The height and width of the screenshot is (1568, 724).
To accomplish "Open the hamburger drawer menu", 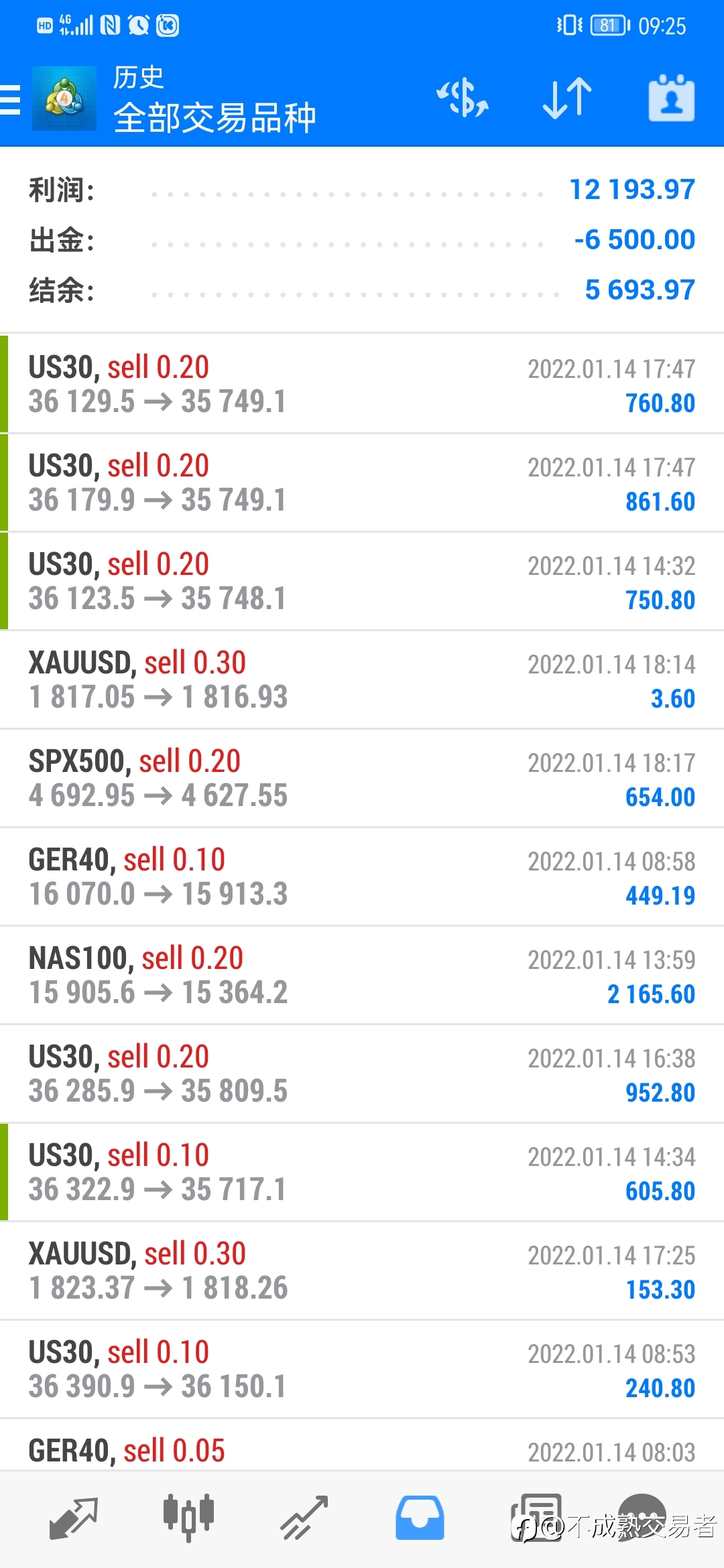I will point(9,100).
